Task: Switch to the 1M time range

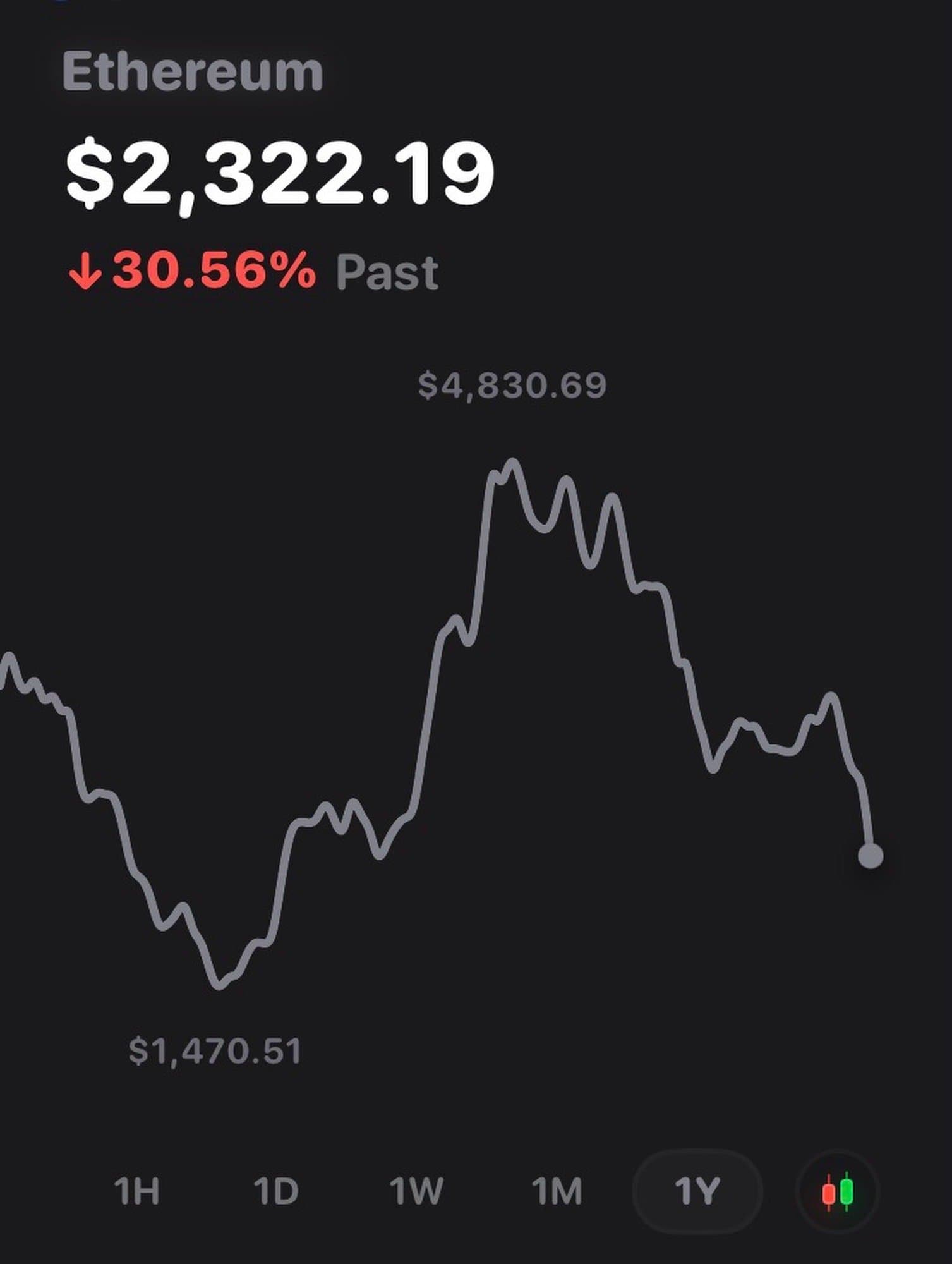Action: tap(557, 1191)
